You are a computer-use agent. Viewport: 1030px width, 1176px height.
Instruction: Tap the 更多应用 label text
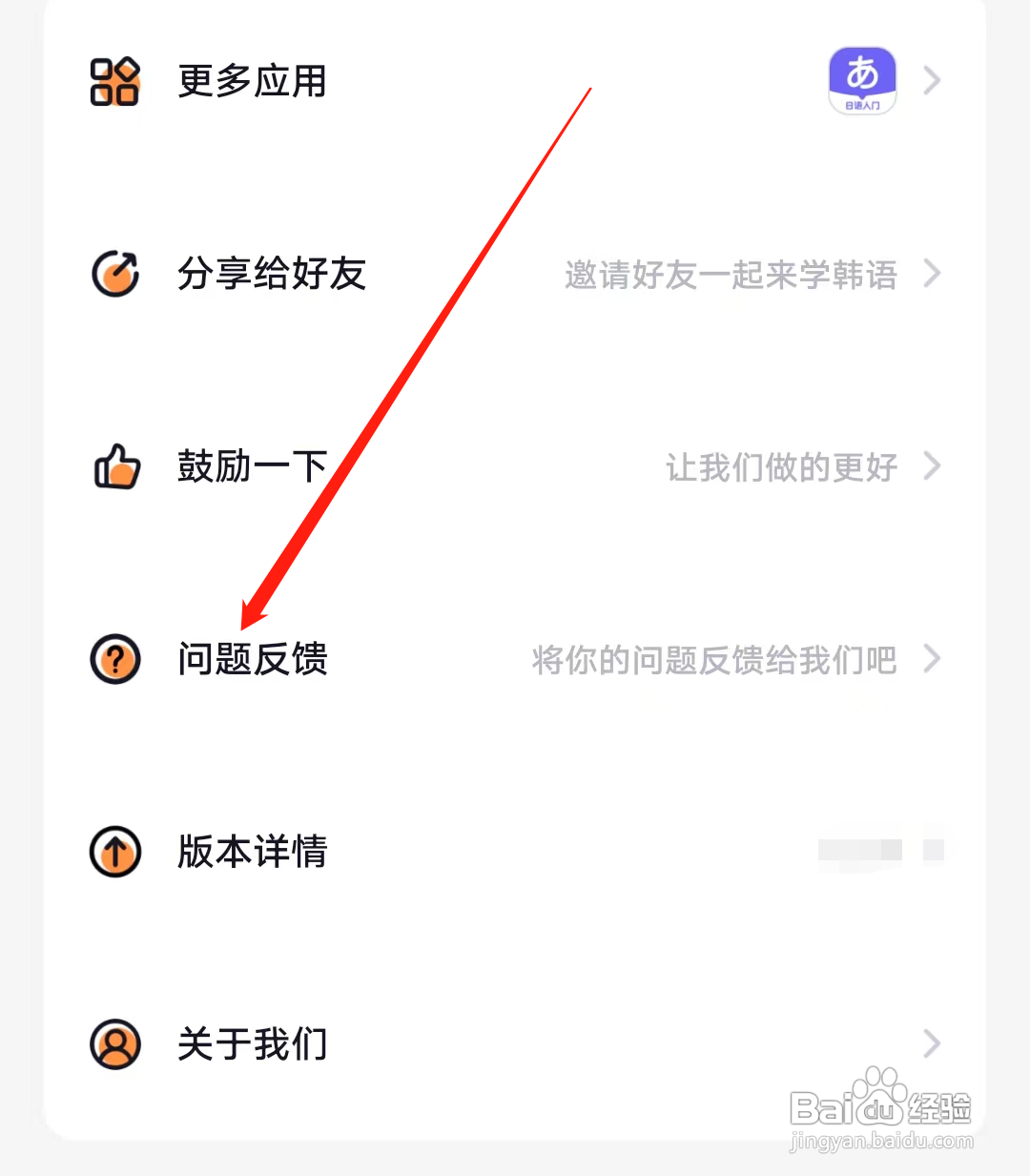pos(252,82)
